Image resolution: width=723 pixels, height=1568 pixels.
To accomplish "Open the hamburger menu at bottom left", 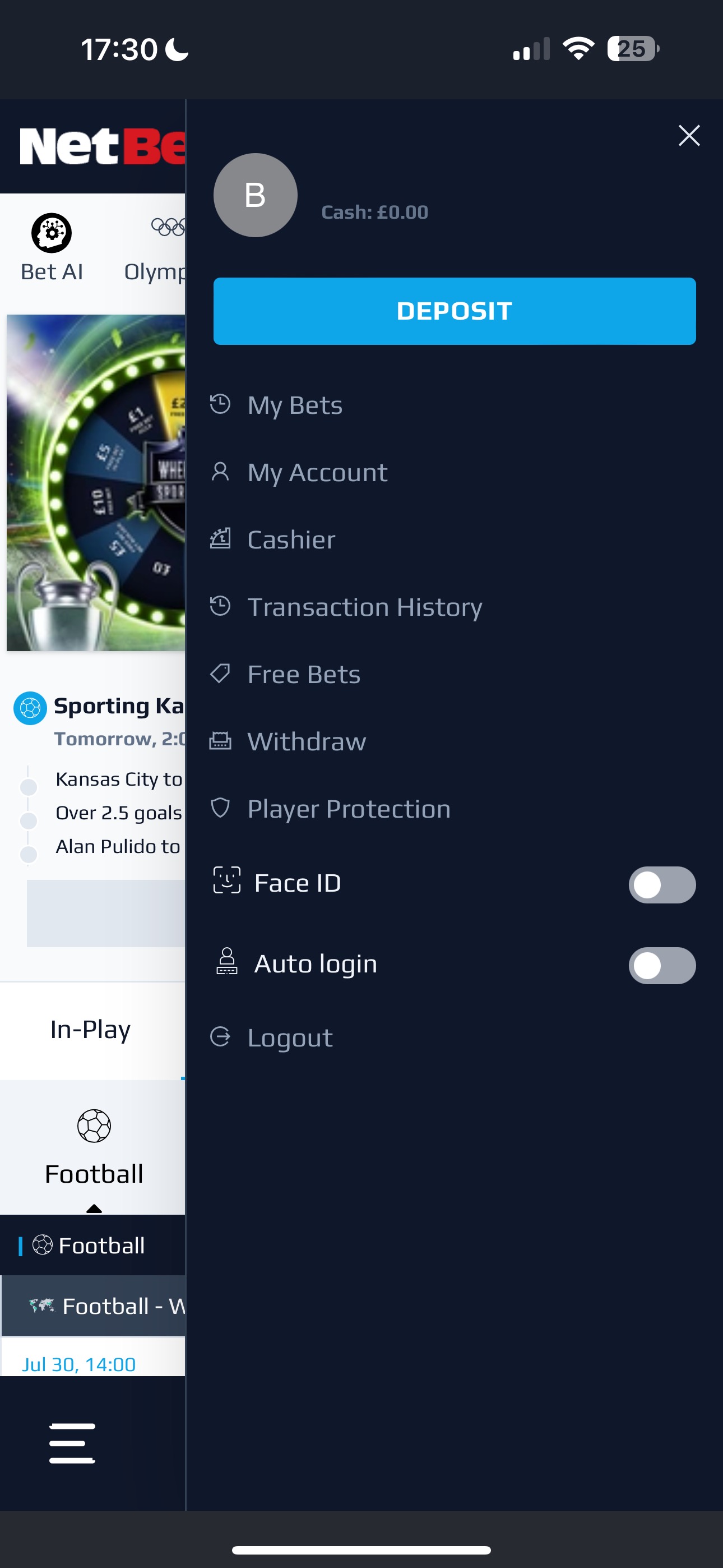I will coord(72,1442).
